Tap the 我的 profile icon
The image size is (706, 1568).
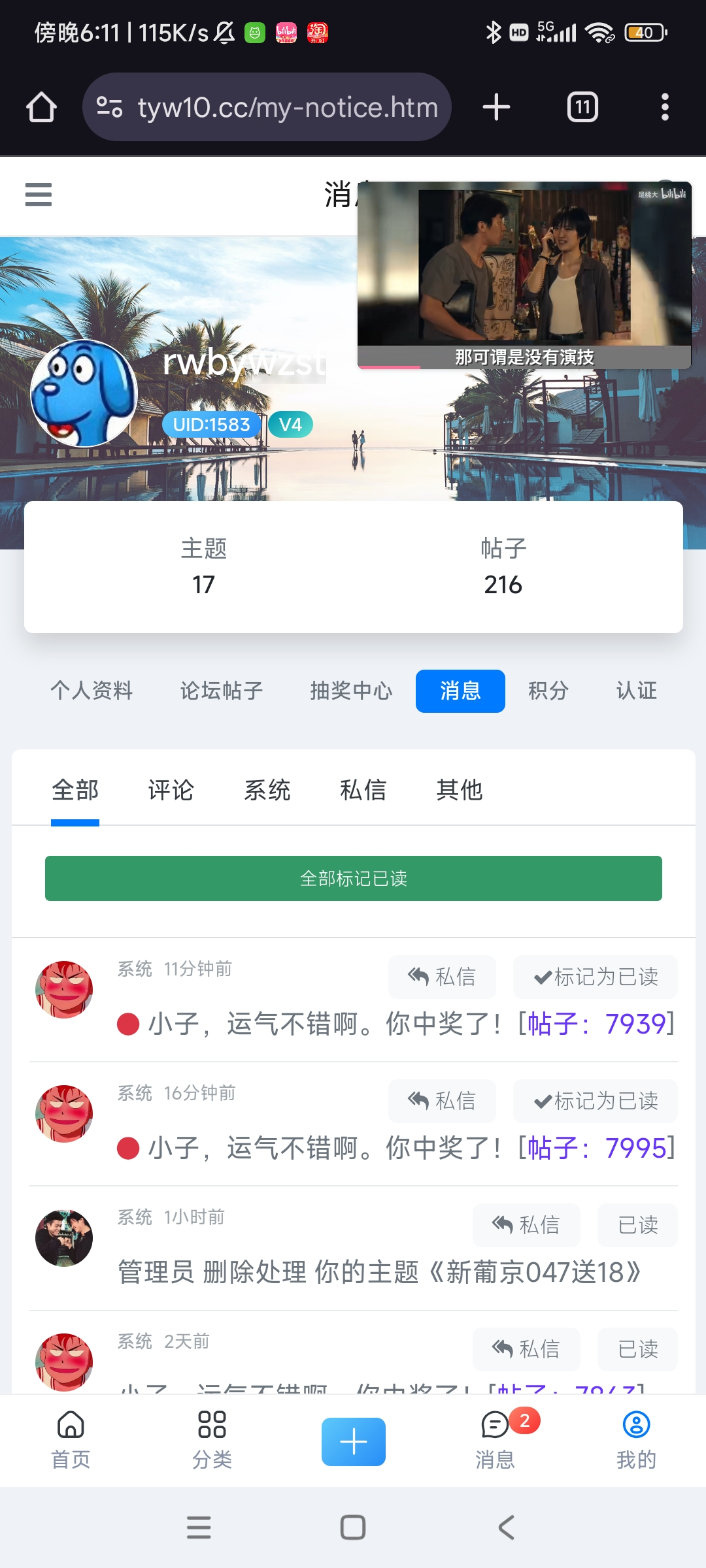tap(635, 1441)
